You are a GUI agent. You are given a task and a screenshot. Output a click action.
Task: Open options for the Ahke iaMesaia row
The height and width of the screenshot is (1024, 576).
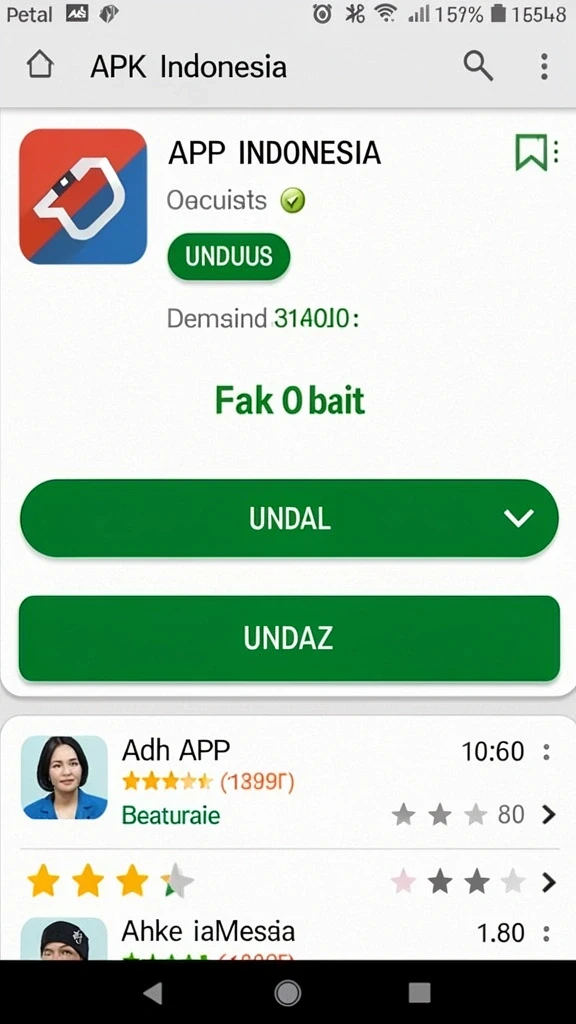pos(547,933)
